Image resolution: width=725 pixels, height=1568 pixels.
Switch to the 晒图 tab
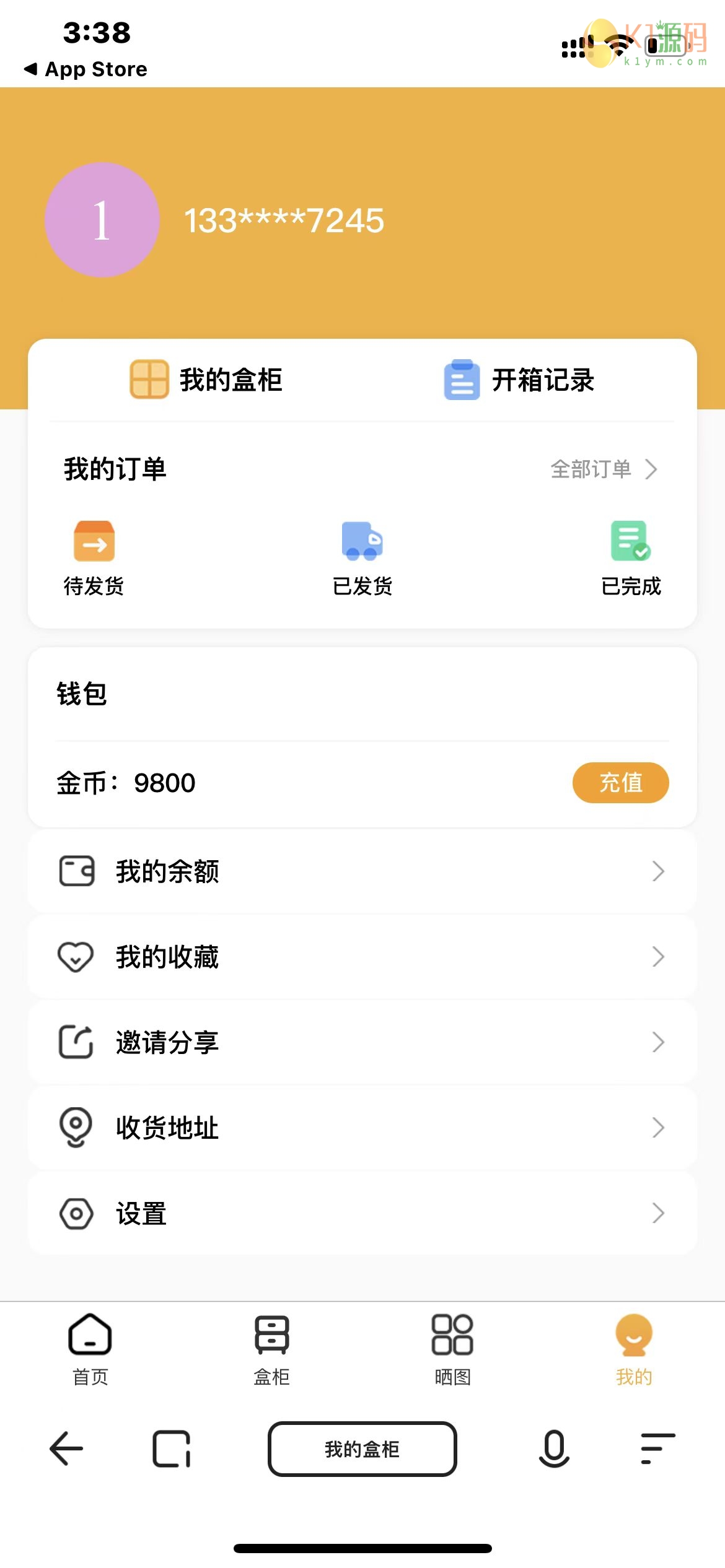point(453,1349)
